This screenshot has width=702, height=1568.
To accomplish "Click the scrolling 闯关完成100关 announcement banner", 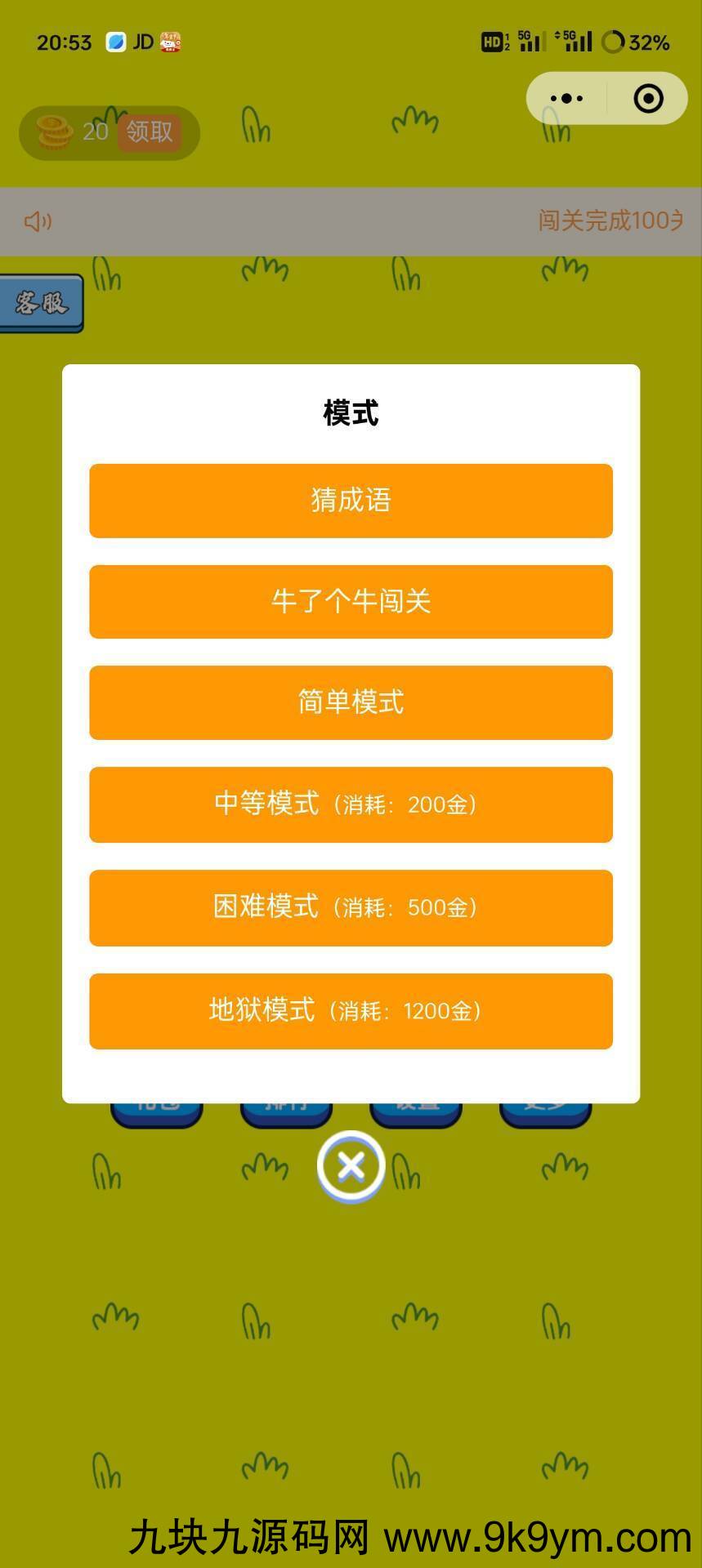I will [x=607, y=221].
